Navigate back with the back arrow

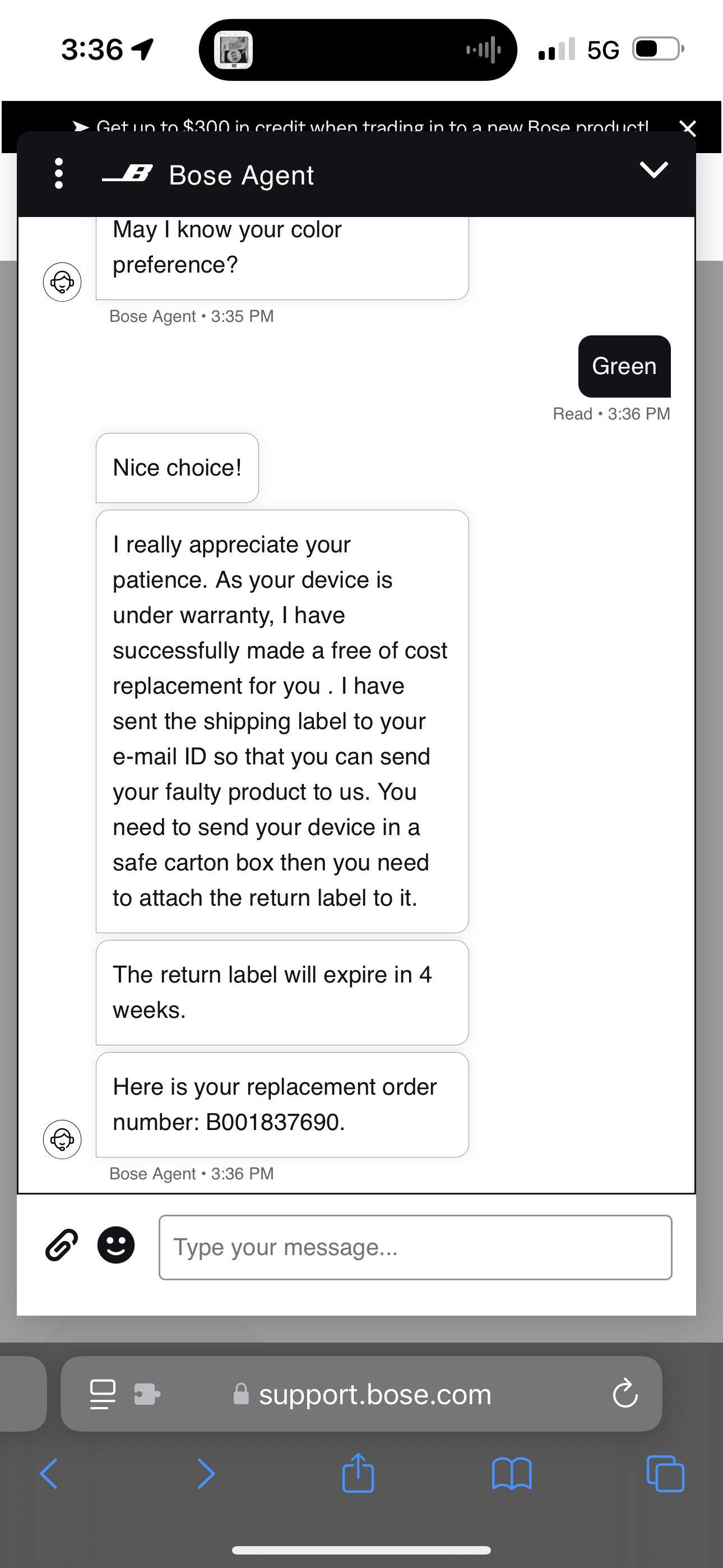pyautogui.click(x=50, y=1474)
